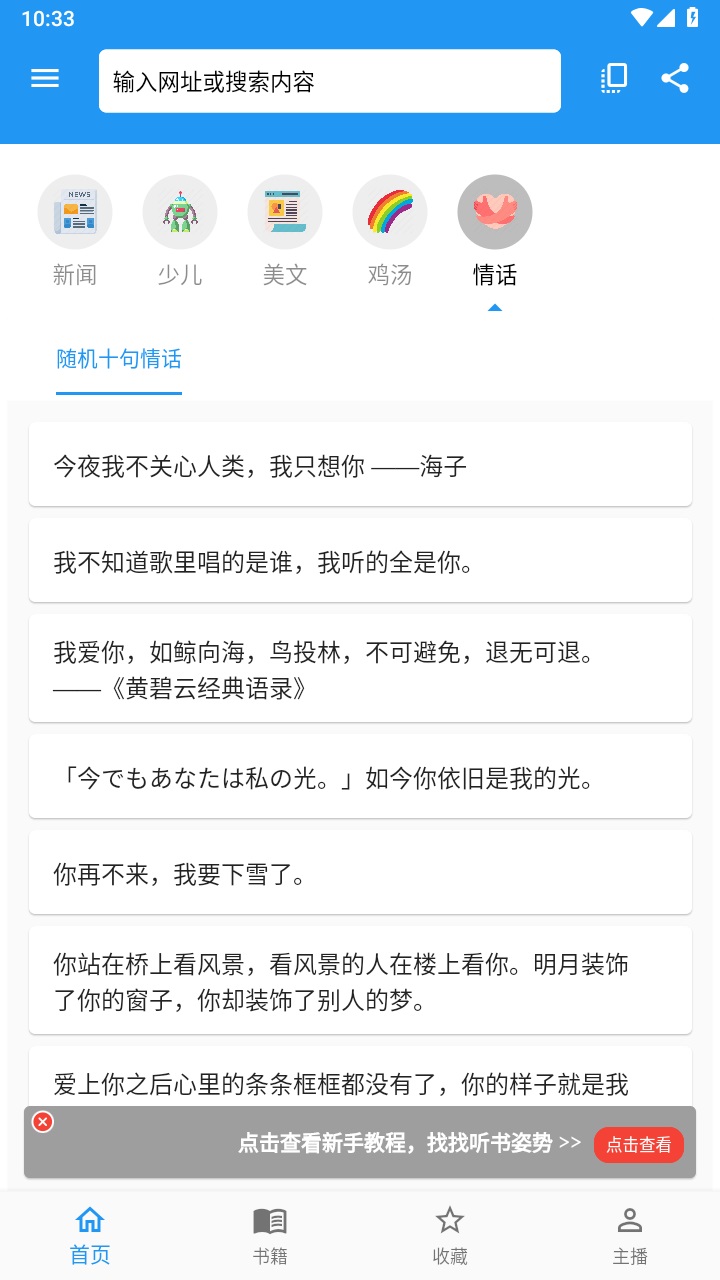Open the hamburger menu icon
The image size is (720, 1280).
44,78
